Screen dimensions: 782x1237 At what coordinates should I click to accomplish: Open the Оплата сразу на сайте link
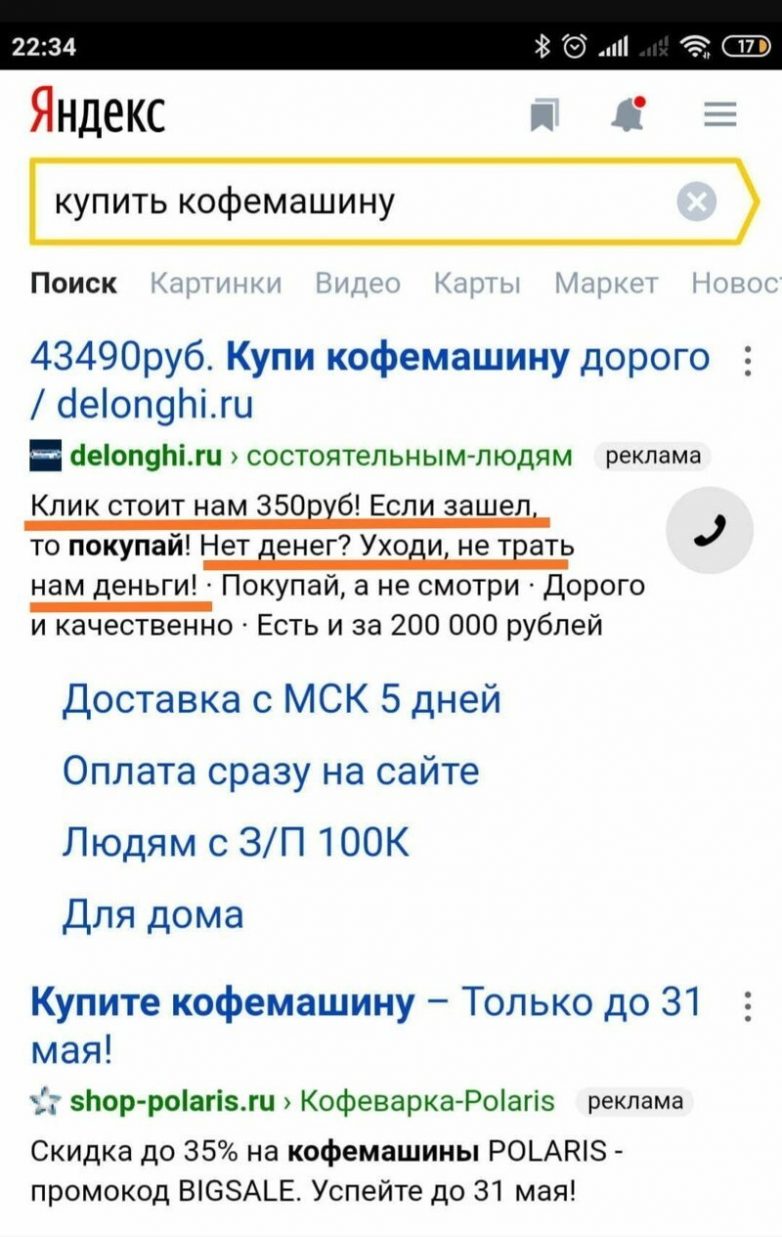[270, 771]
